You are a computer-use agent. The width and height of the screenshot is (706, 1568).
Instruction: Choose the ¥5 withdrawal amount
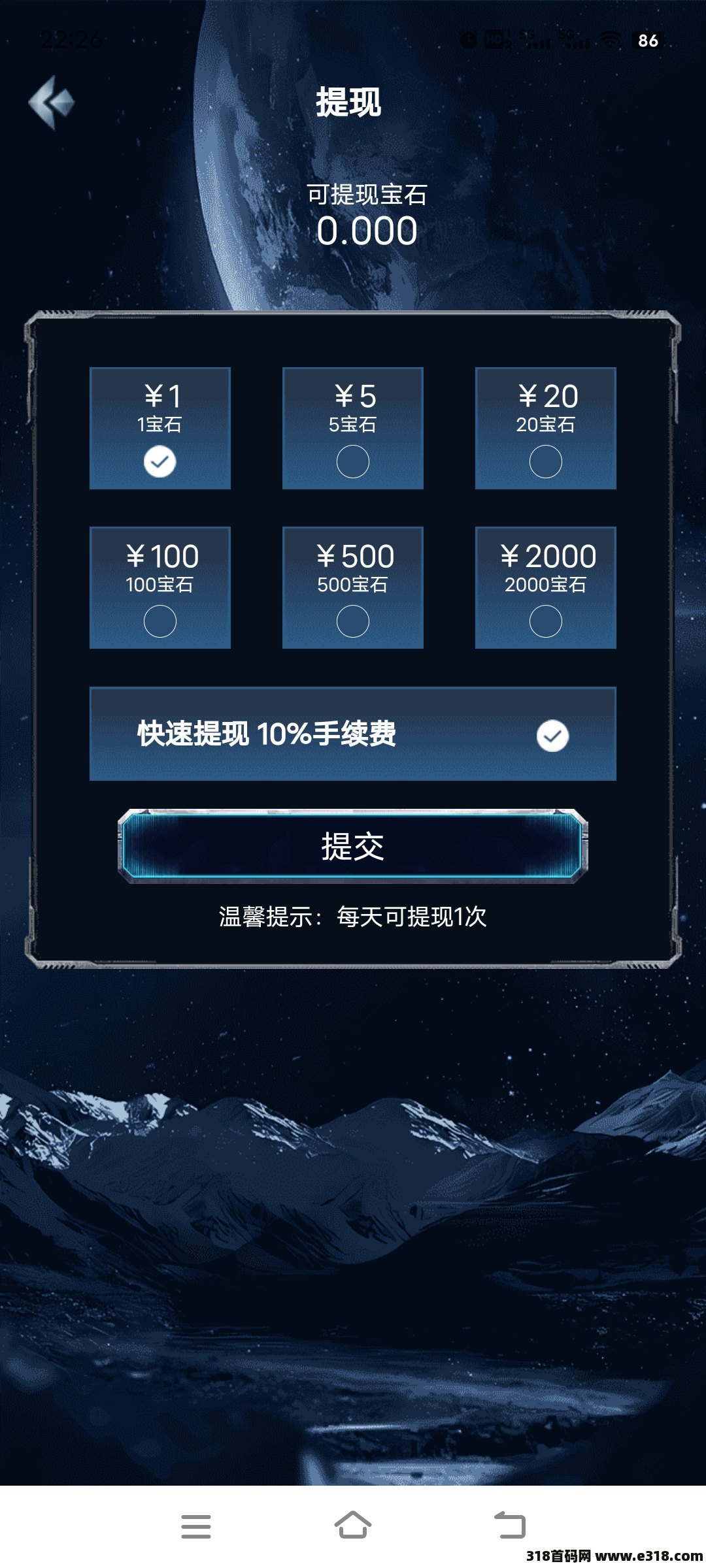[353, 428]
